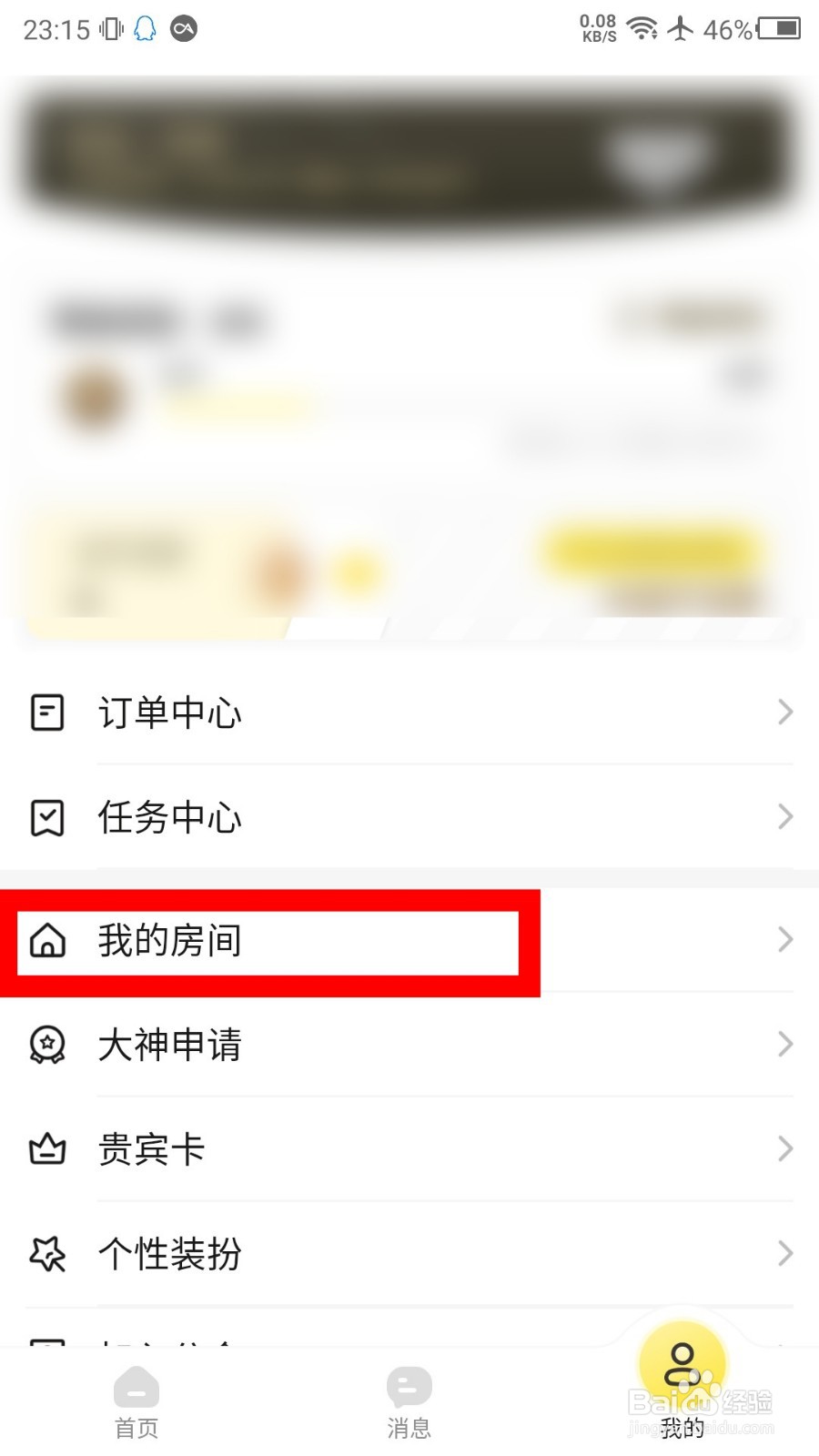Click the 个性装扮 star icon
This screenshot has width=819, height=1456.
click(x=47, y=1254)
